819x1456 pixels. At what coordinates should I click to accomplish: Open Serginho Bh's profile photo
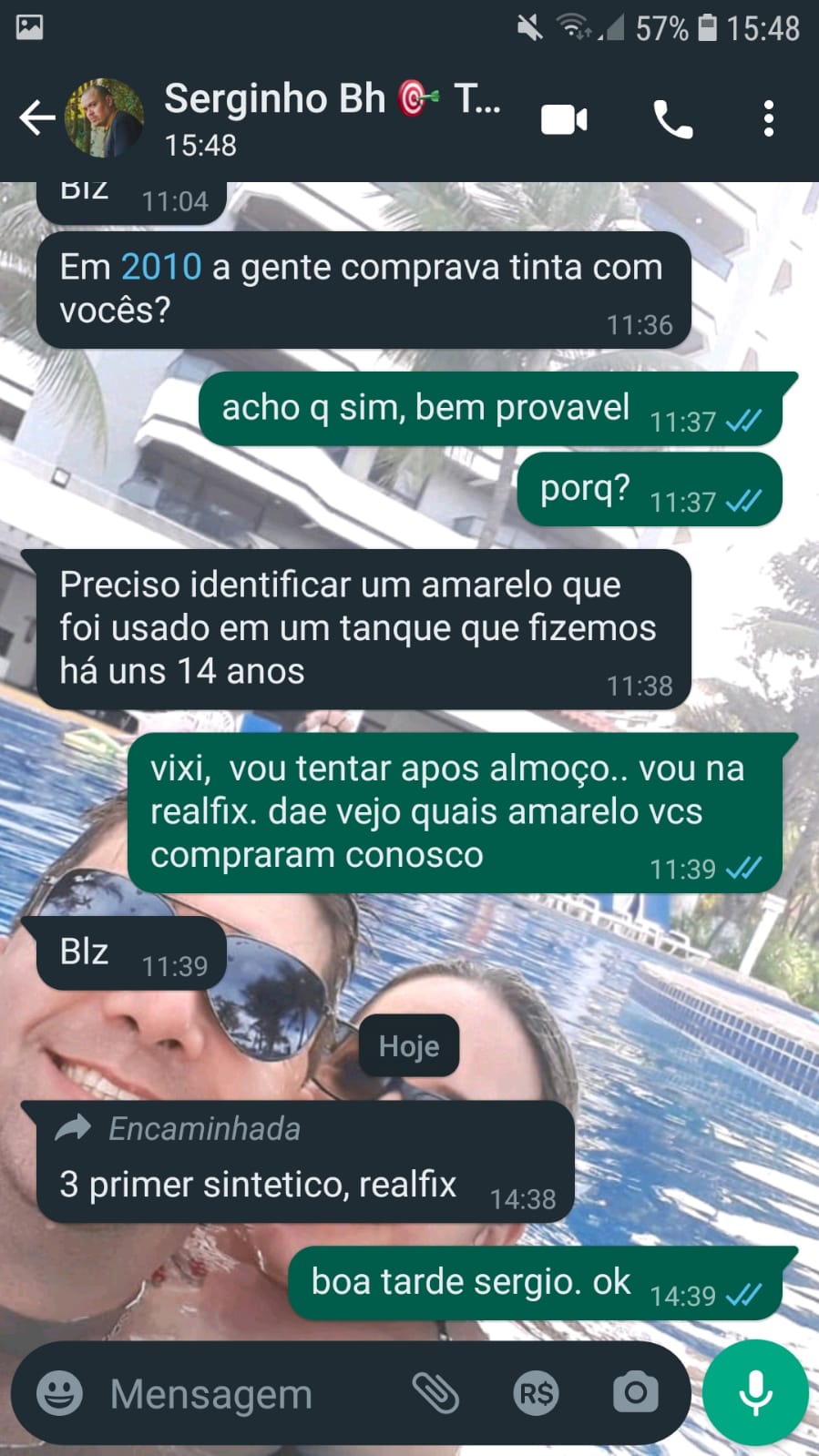(104, 118)
